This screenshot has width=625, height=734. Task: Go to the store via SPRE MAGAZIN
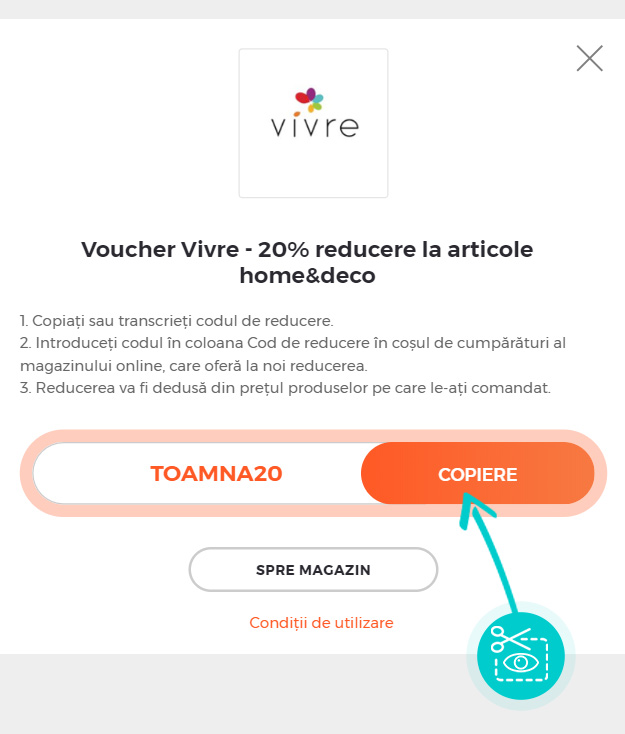313,570
